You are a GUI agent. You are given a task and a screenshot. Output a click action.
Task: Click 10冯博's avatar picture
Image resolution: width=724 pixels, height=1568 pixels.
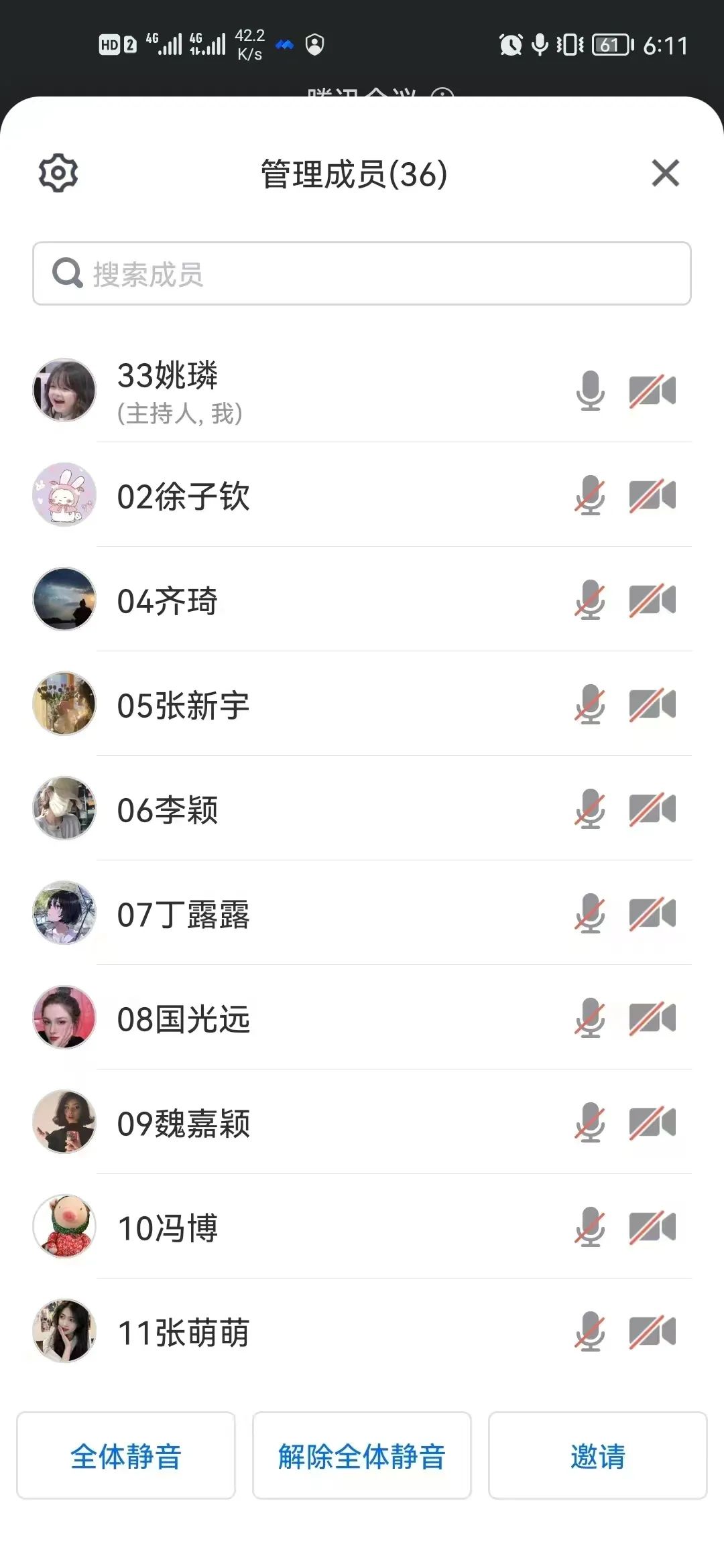64,1226
